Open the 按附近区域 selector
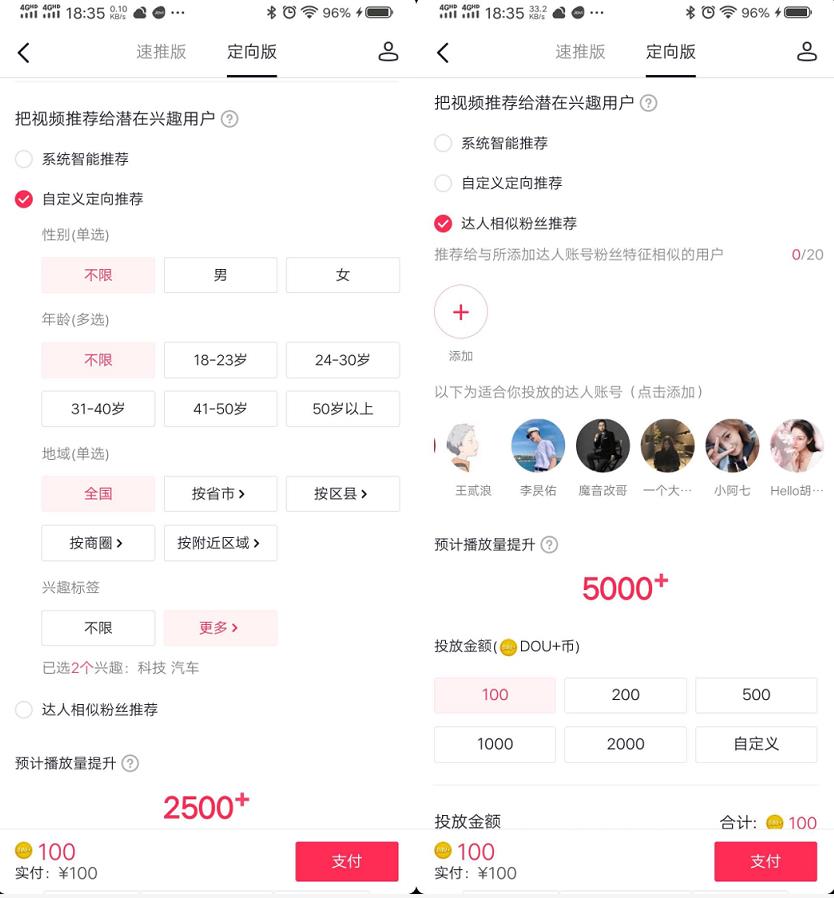 [220, 543]
